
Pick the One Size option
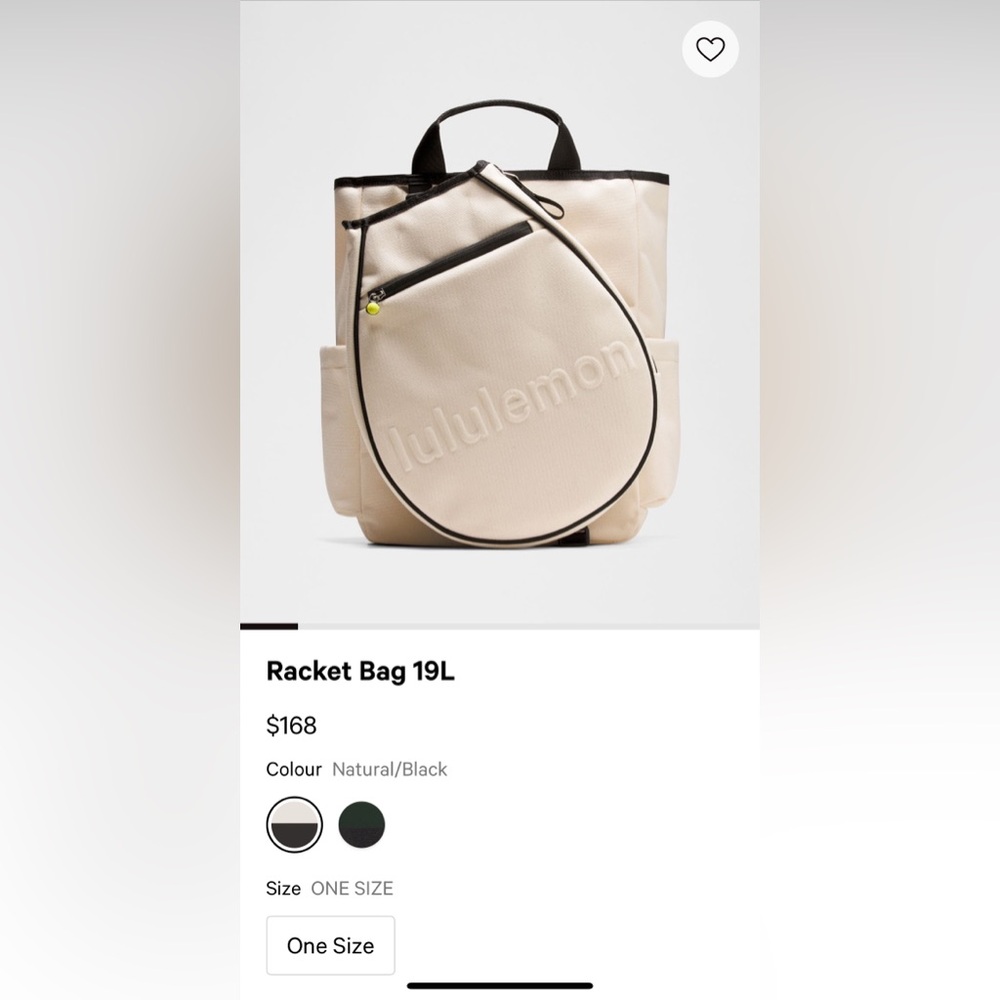(330, 945)
